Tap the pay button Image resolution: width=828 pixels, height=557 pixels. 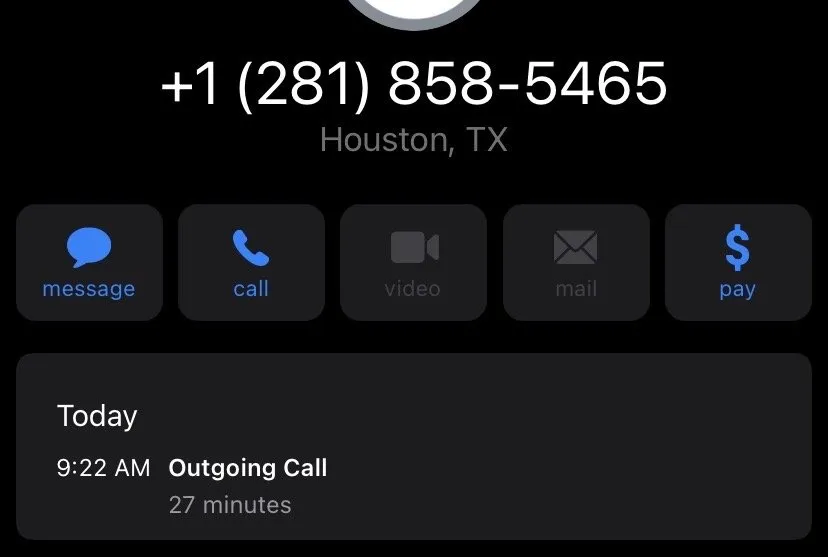[737, 262]
